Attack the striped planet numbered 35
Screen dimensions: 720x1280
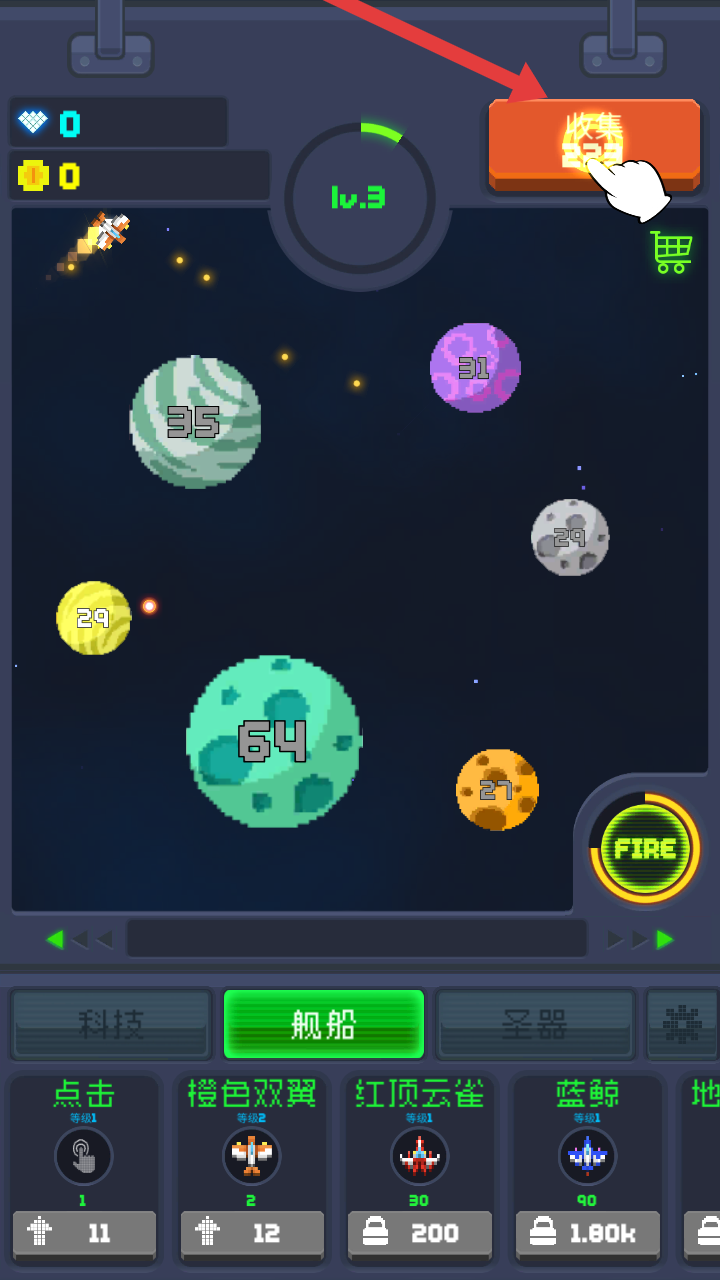195,422
